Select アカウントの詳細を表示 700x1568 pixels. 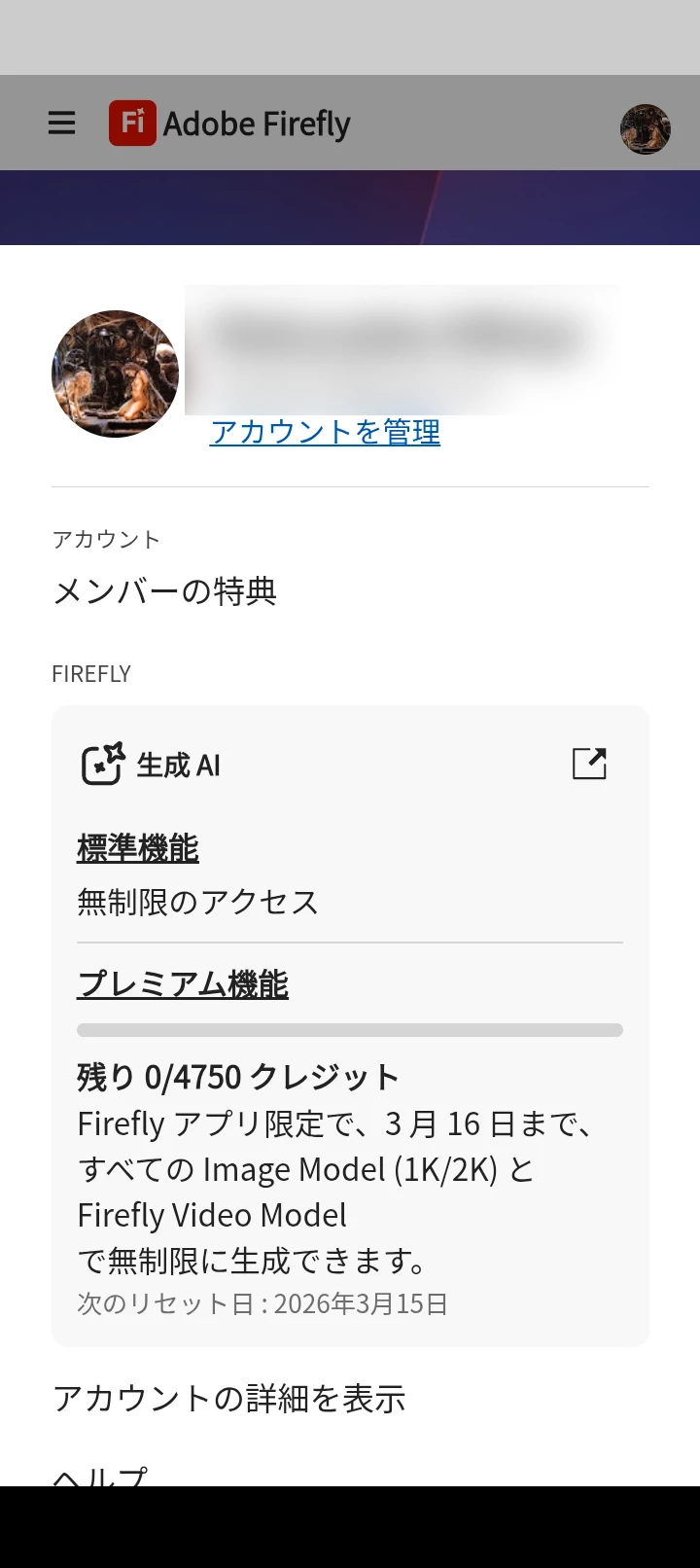(229, 1399)
